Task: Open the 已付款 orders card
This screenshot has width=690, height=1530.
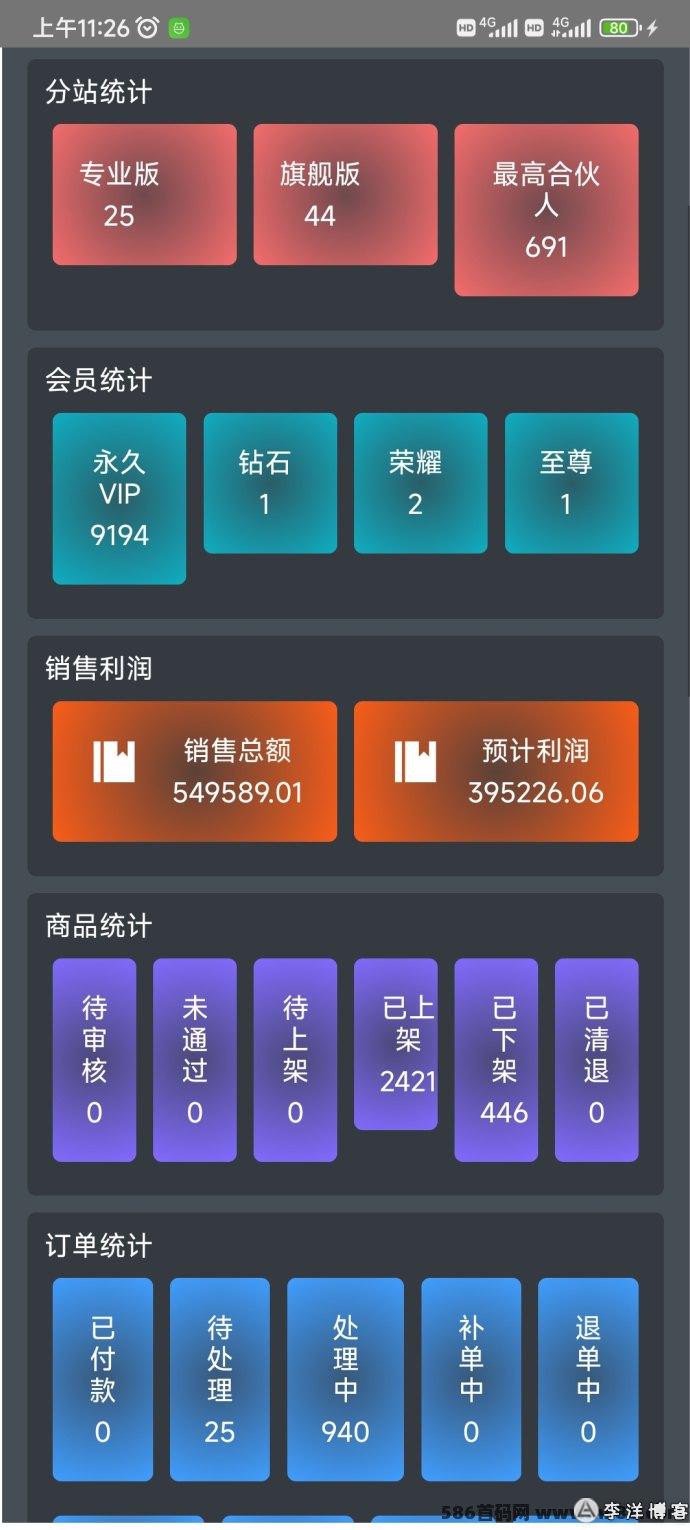Action: coord(103,1379)
